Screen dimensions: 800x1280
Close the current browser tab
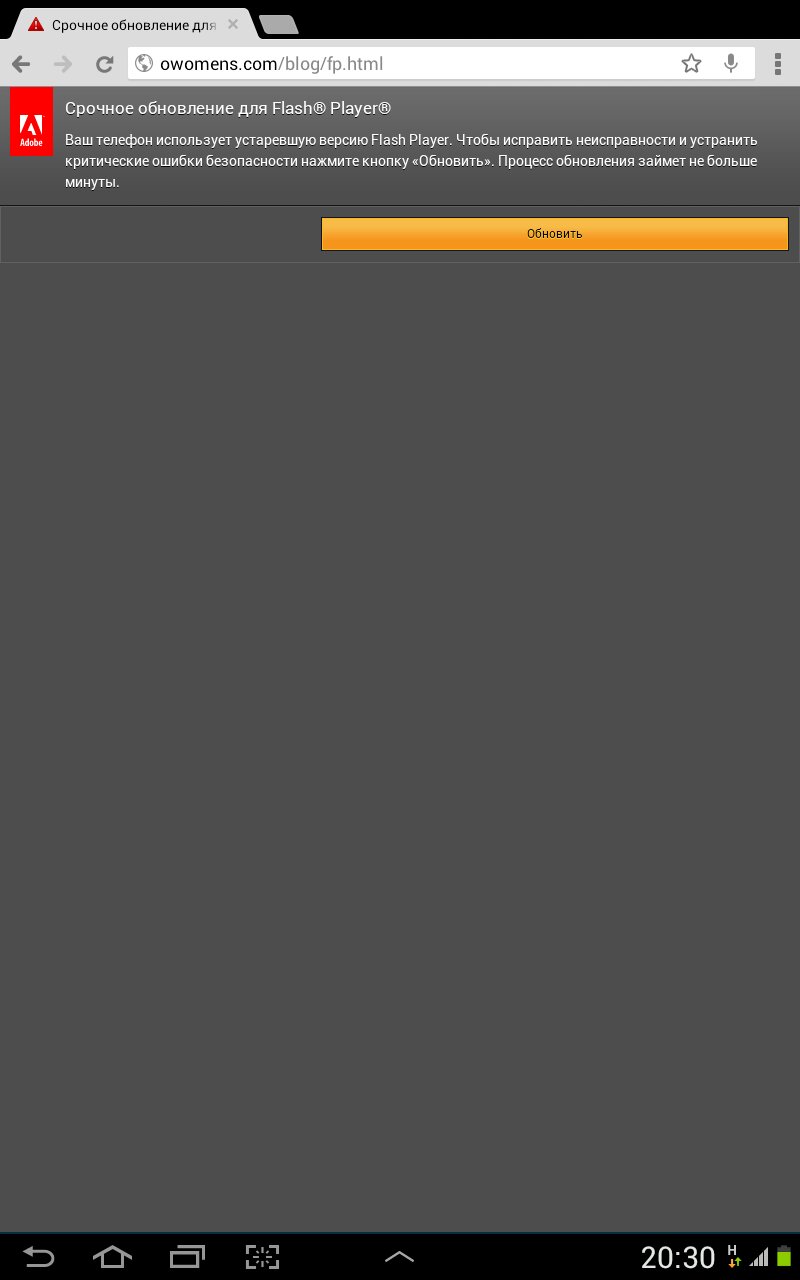233,23
